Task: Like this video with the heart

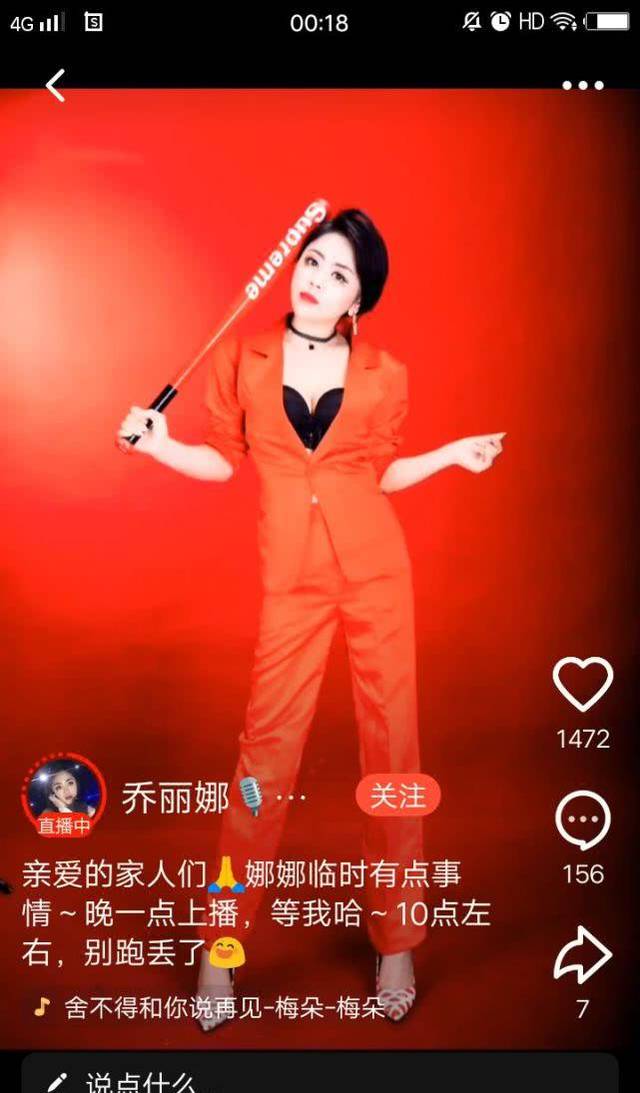Action: [x=582, y=685]
